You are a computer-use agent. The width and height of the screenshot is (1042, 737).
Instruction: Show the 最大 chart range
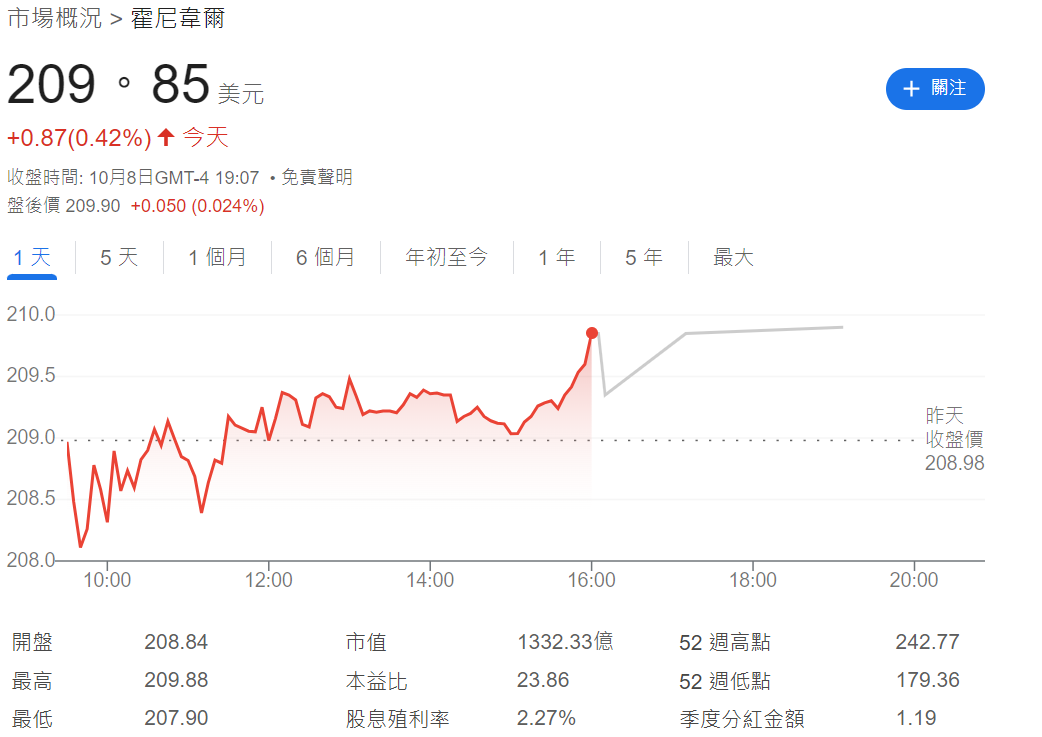733,258
